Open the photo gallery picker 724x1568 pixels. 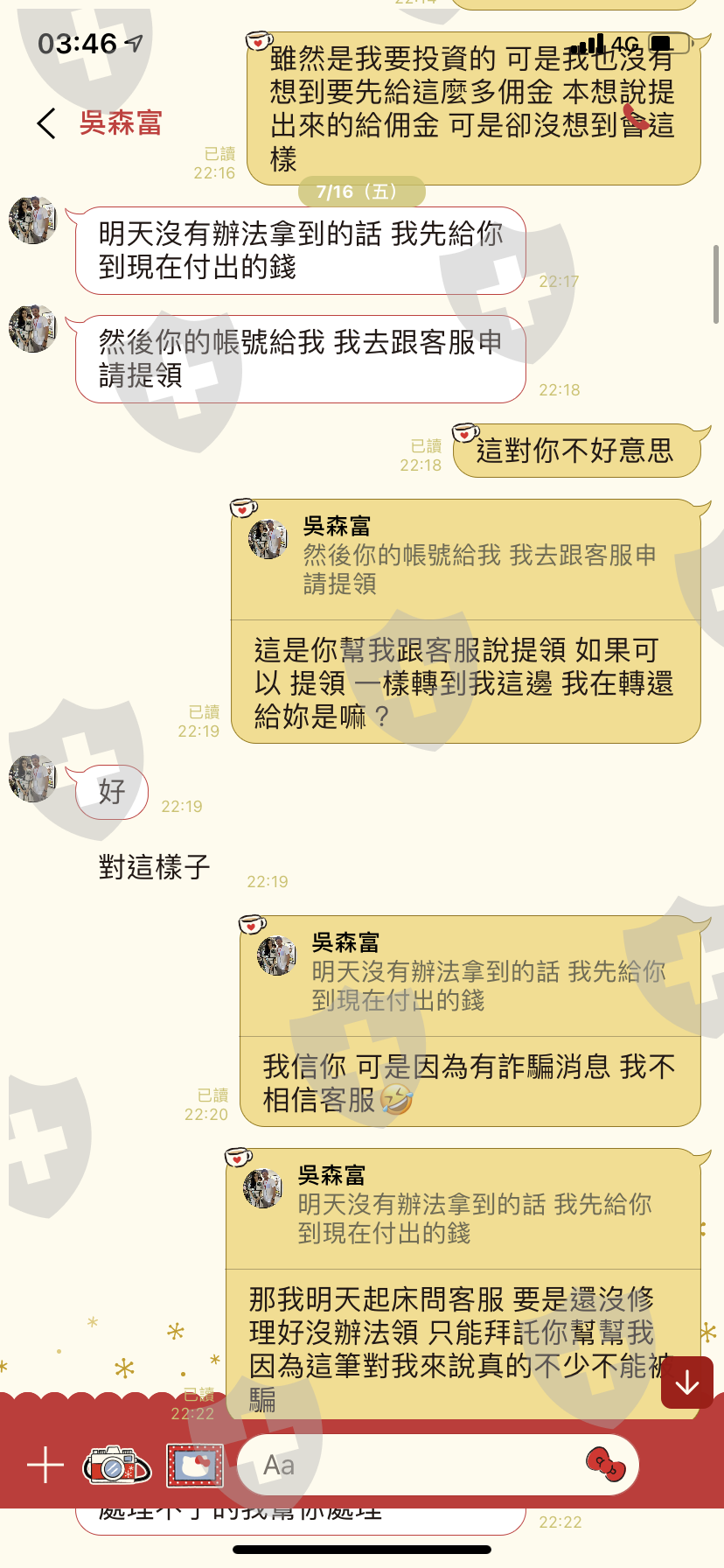195,1465
